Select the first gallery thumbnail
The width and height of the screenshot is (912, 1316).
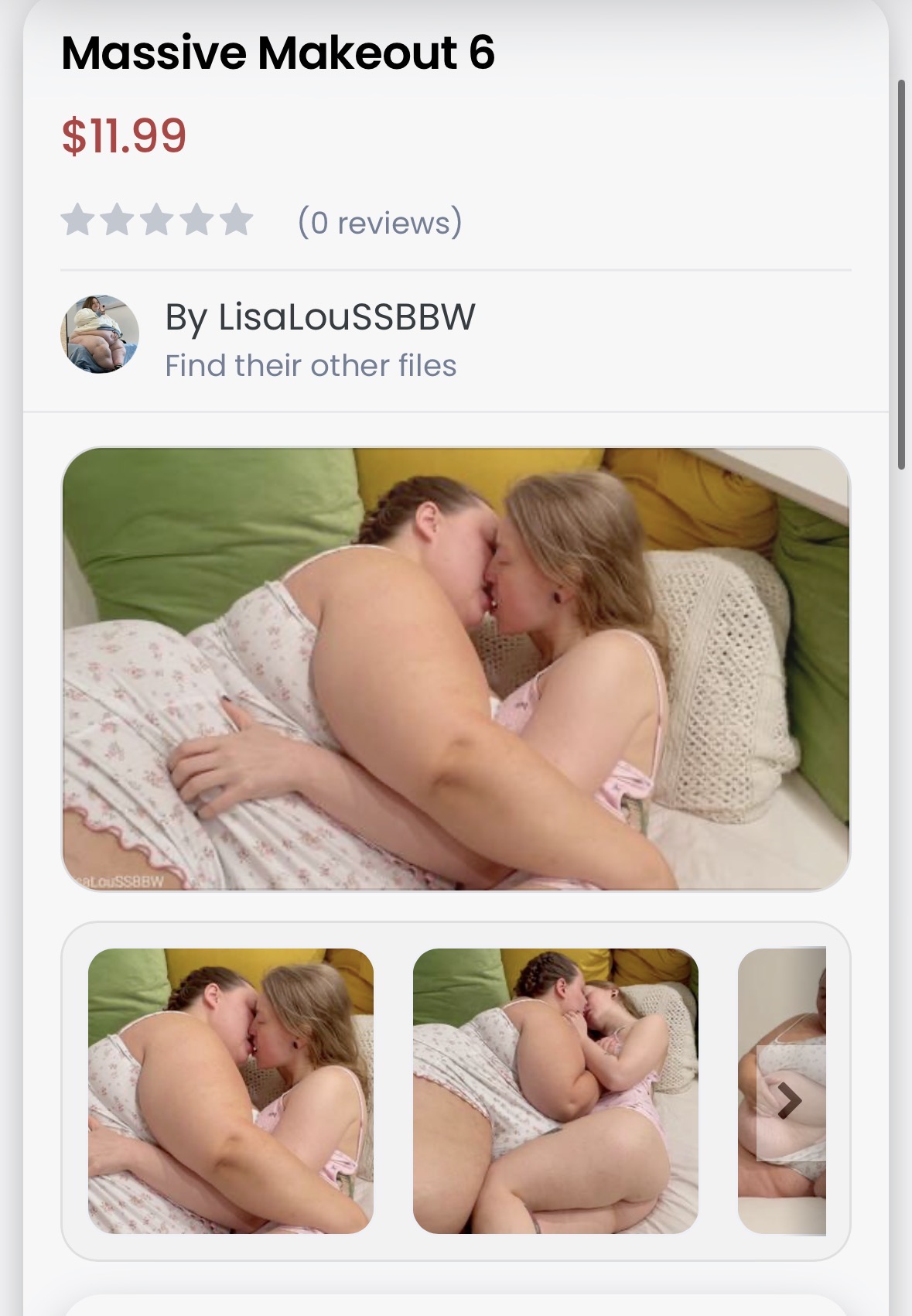pyautogui.click(x=231, y=1091)
